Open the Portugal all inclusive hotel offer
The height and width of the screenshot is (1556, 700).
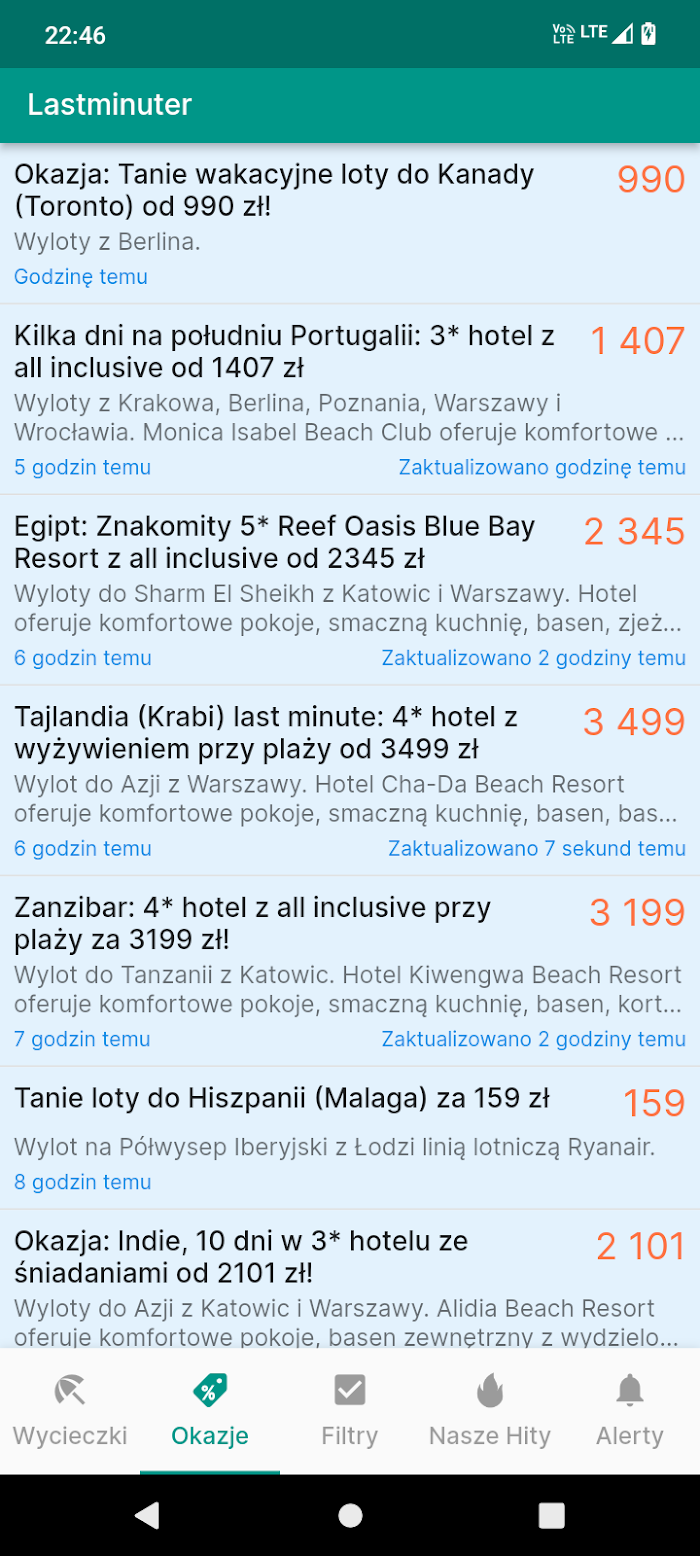pos(350,399)
